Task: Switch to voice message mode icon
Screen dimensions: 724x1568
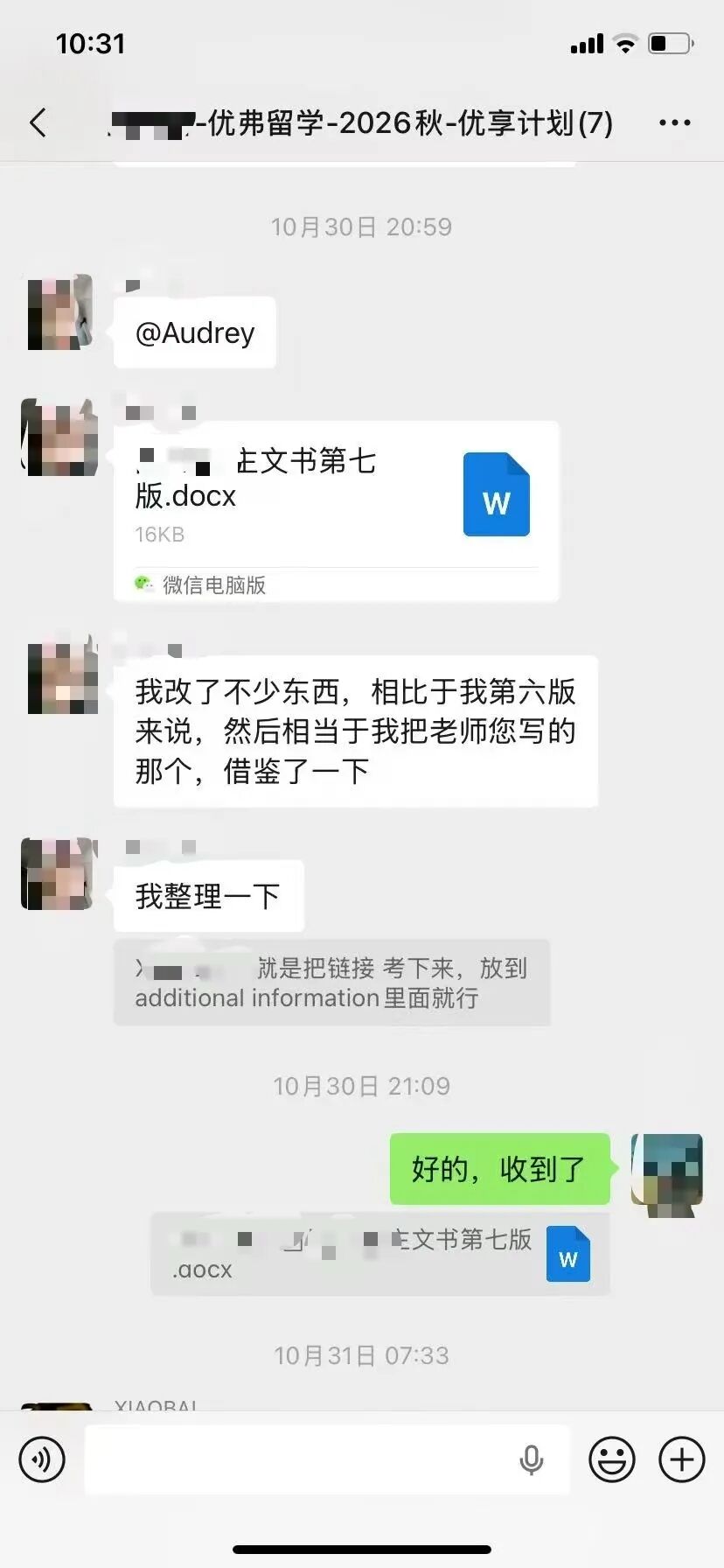Action: pos(41,1459)
